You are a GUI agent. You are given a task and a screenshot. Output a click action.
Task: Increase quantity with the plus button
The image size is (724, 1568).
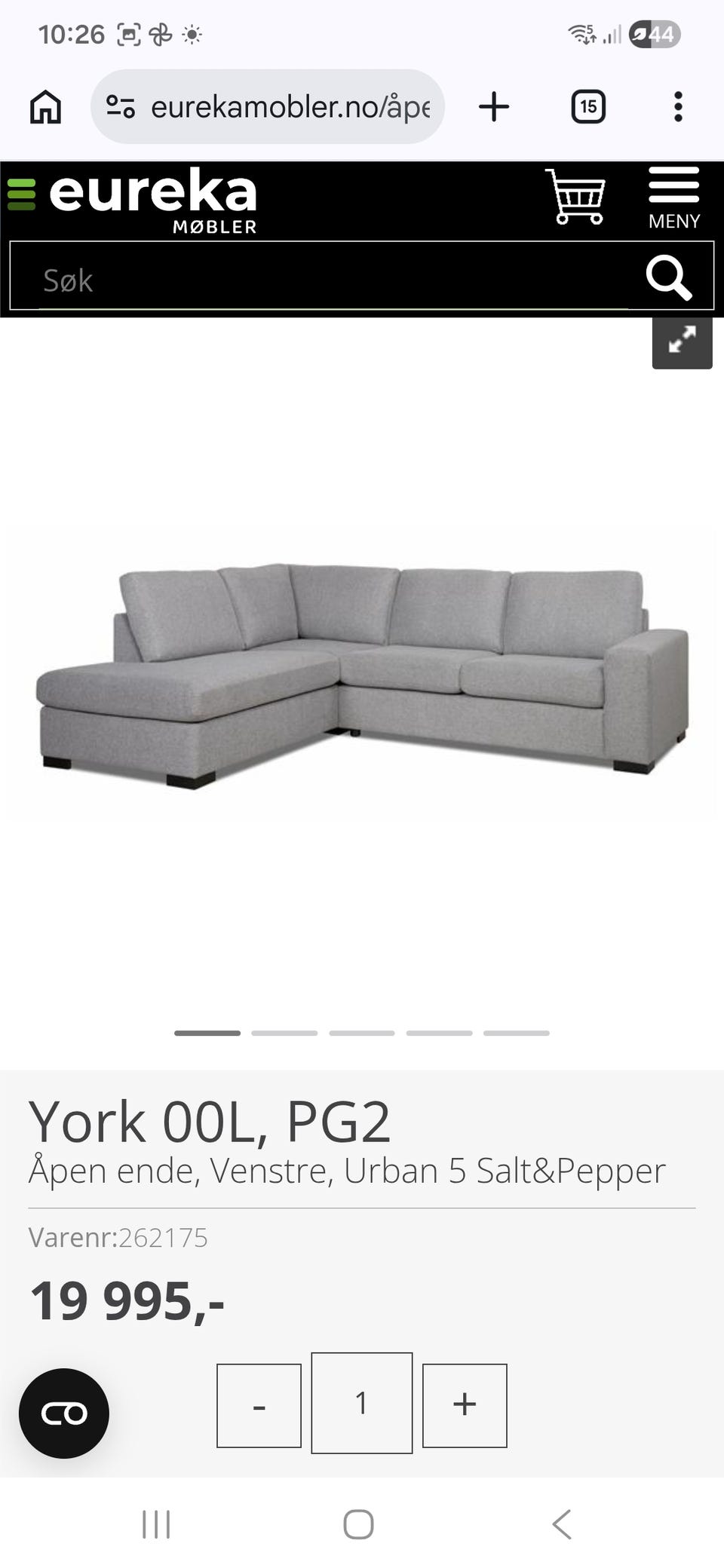click(465, 1405)
